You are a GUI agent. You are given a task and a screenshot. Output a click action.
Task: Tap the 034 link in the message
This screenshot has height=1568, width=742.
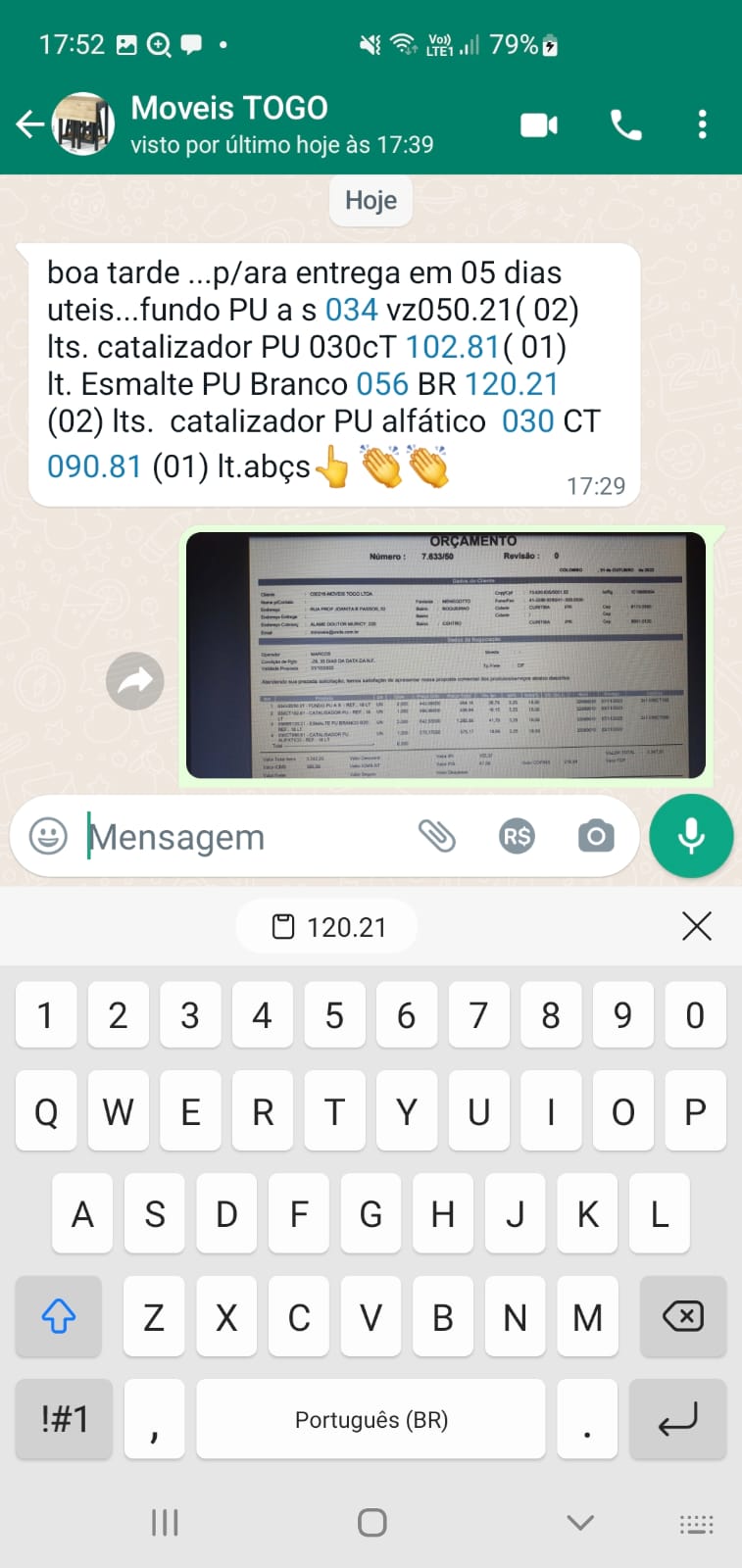(351, 310)
